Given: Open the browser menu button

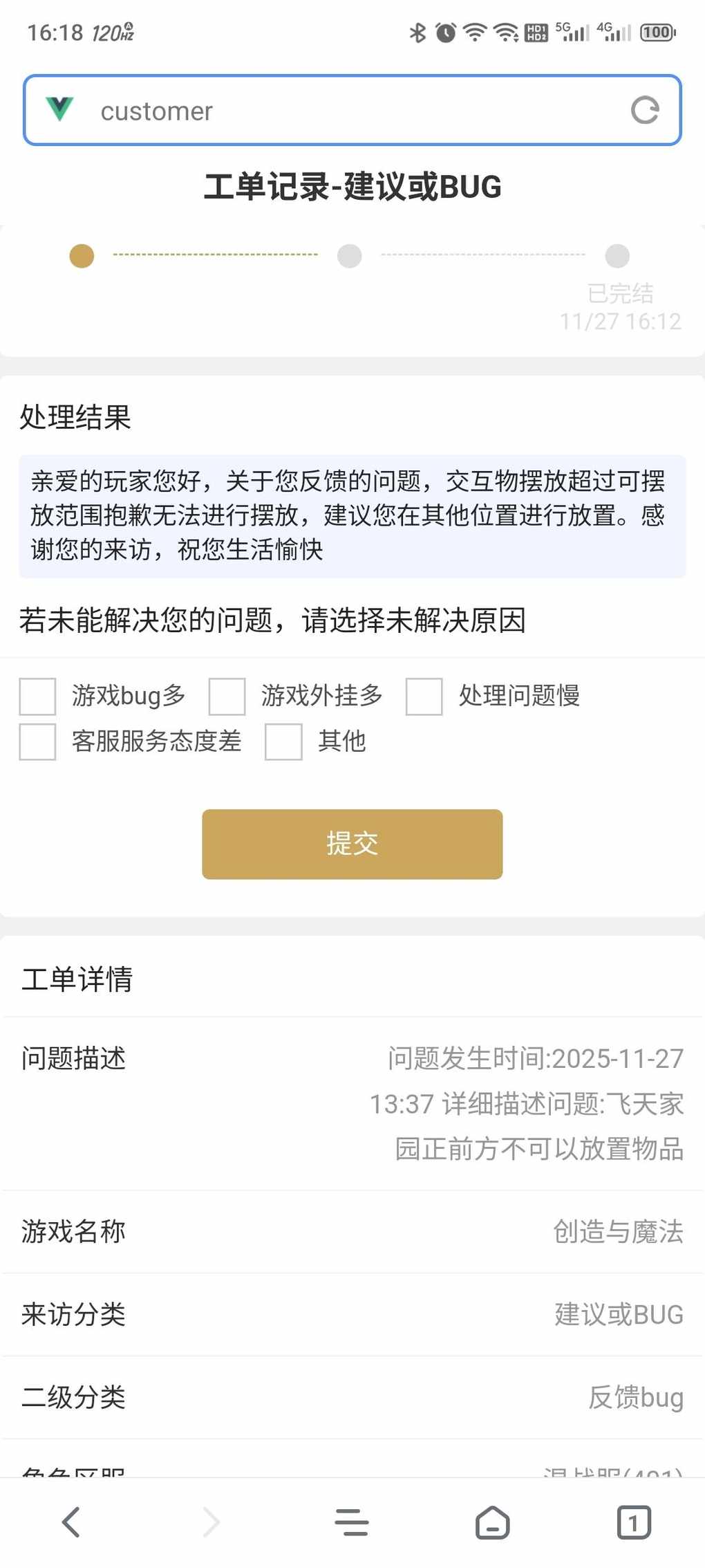Looking at the screenshot, I should pos(351,1522).
